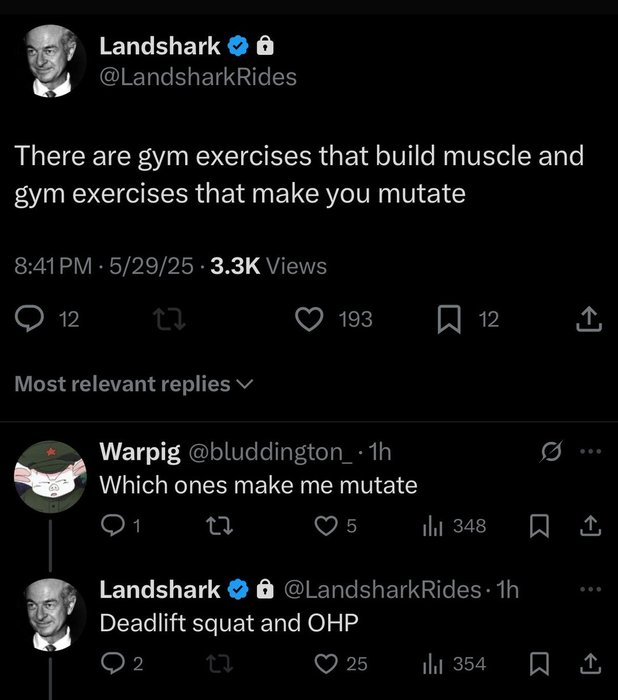Image resolution: width=618 pixels, height=700 pixels.
Task: View Warpig's profile avatar
Action: click(x=48, y=476)
